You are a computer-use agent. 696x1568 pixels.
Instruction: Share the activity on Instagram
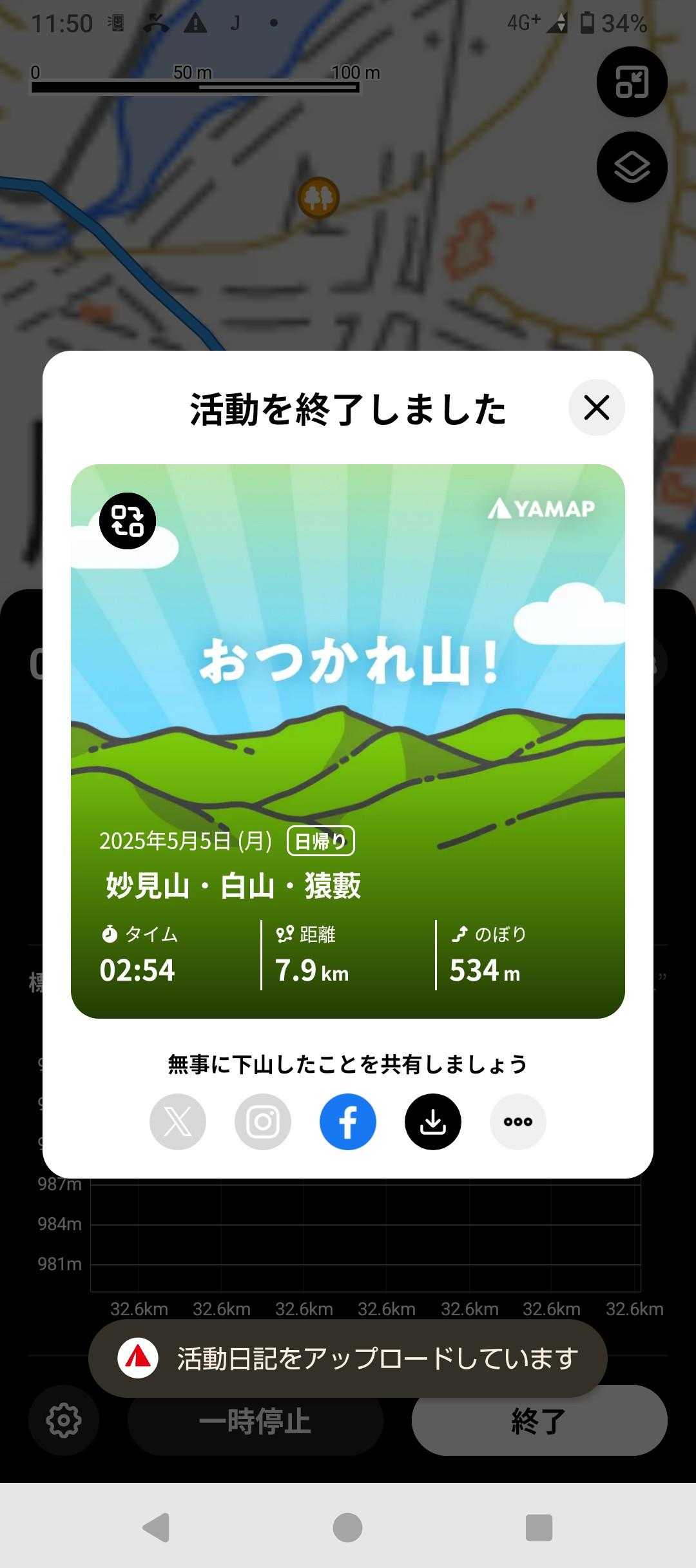263,1122
